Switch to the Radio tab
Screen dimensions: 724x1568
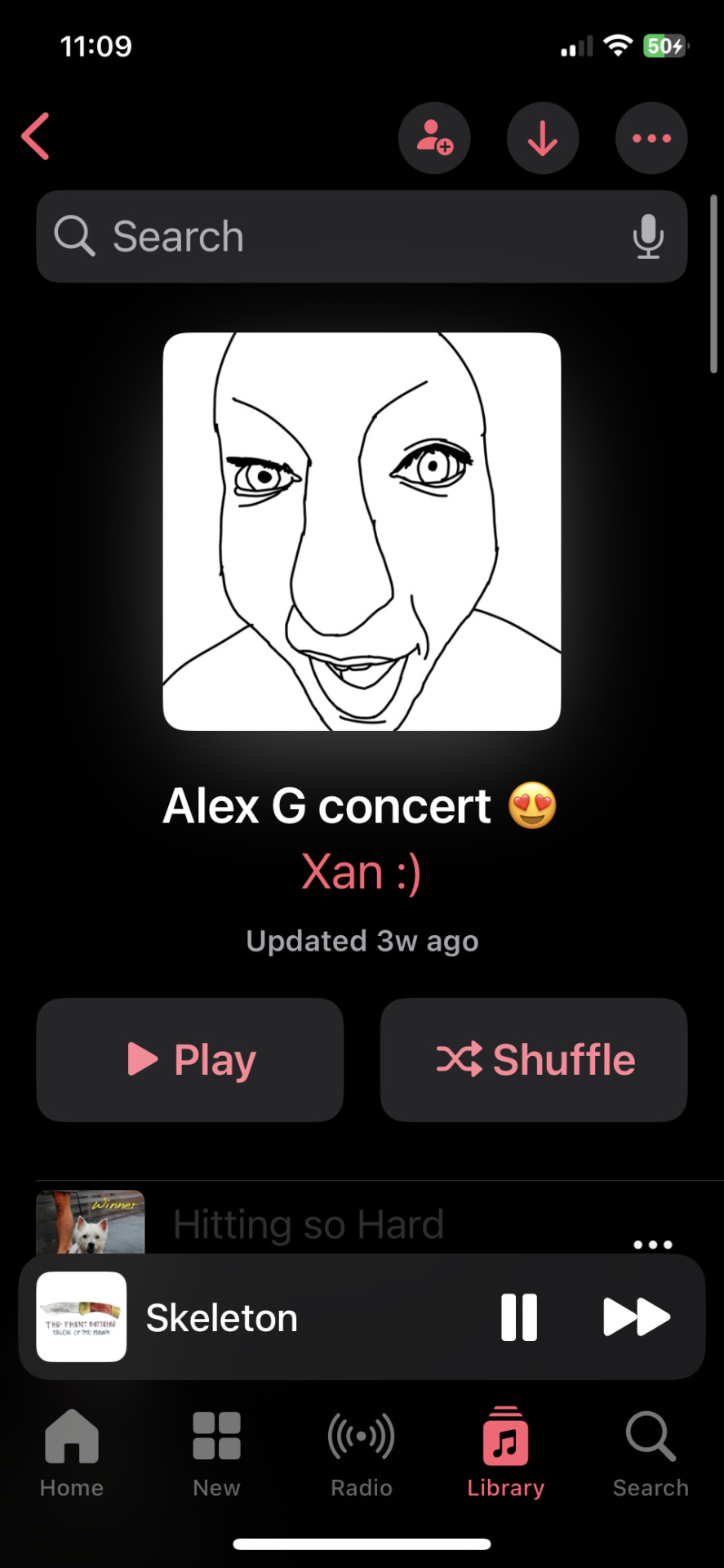coord(361,1454)
